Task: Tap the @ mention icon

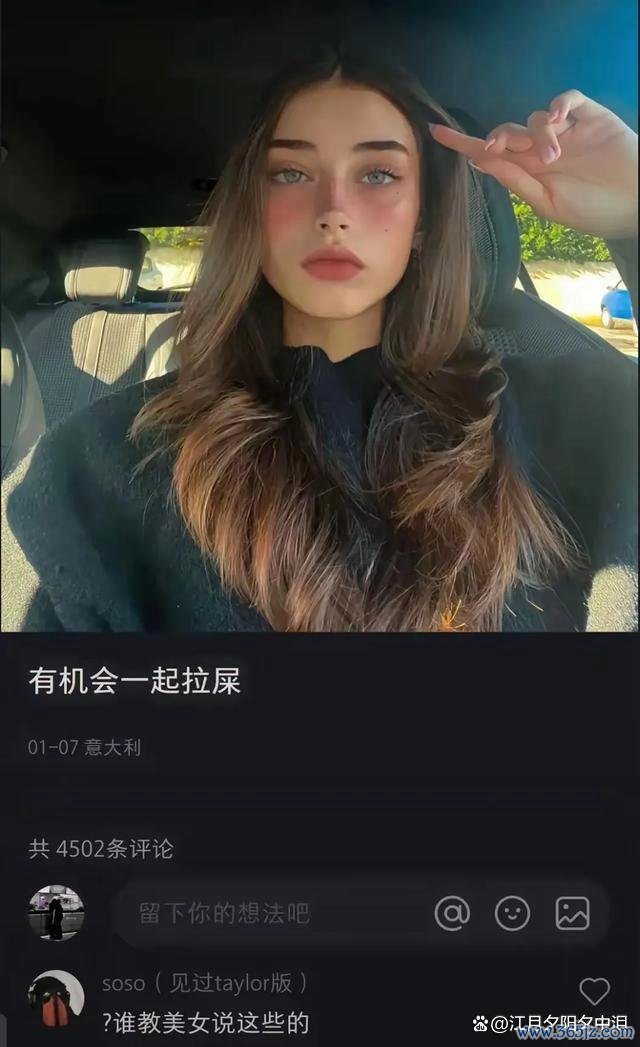Action: (452, 913)
